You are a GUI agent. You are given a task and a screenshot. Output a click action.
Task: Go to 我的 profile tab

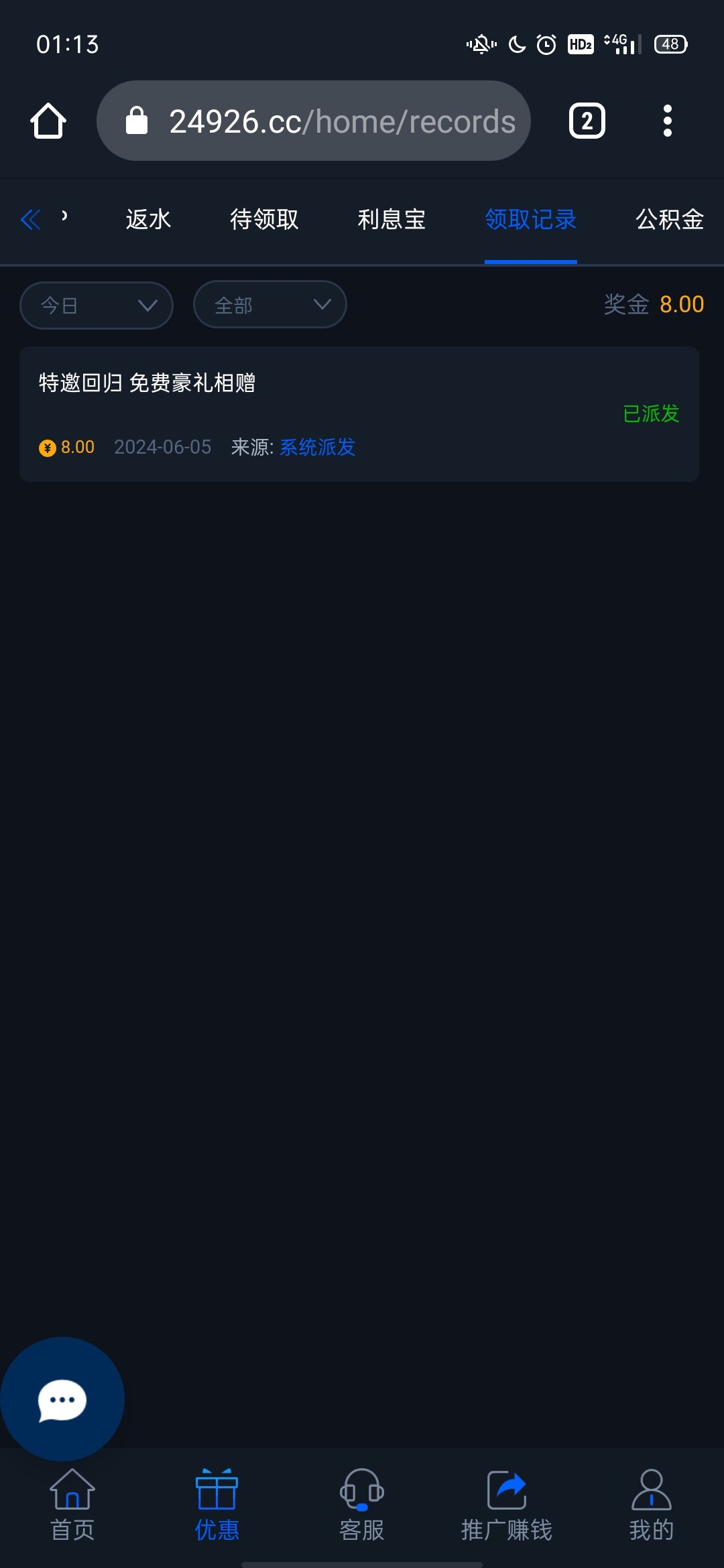651,1505
